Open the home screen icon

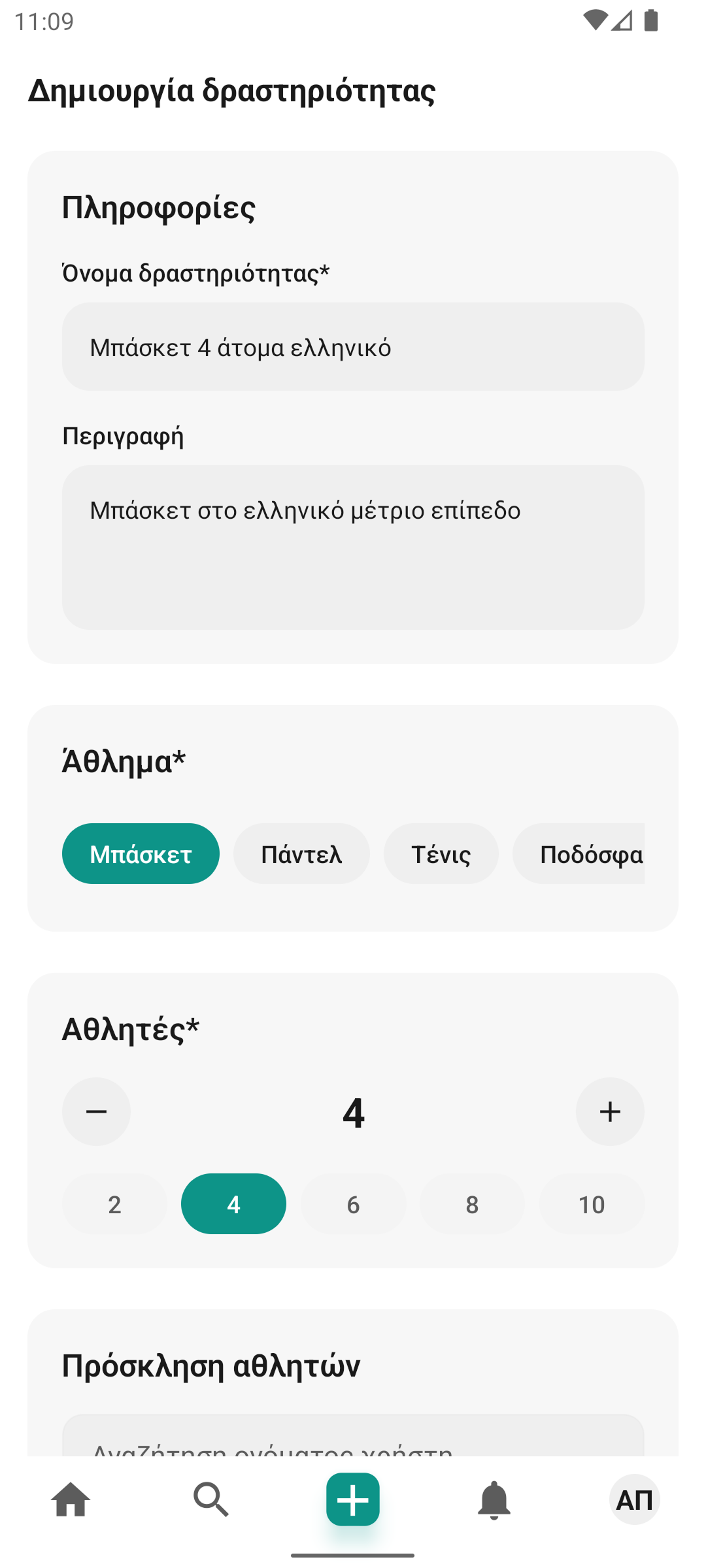tap(71, 1499)
